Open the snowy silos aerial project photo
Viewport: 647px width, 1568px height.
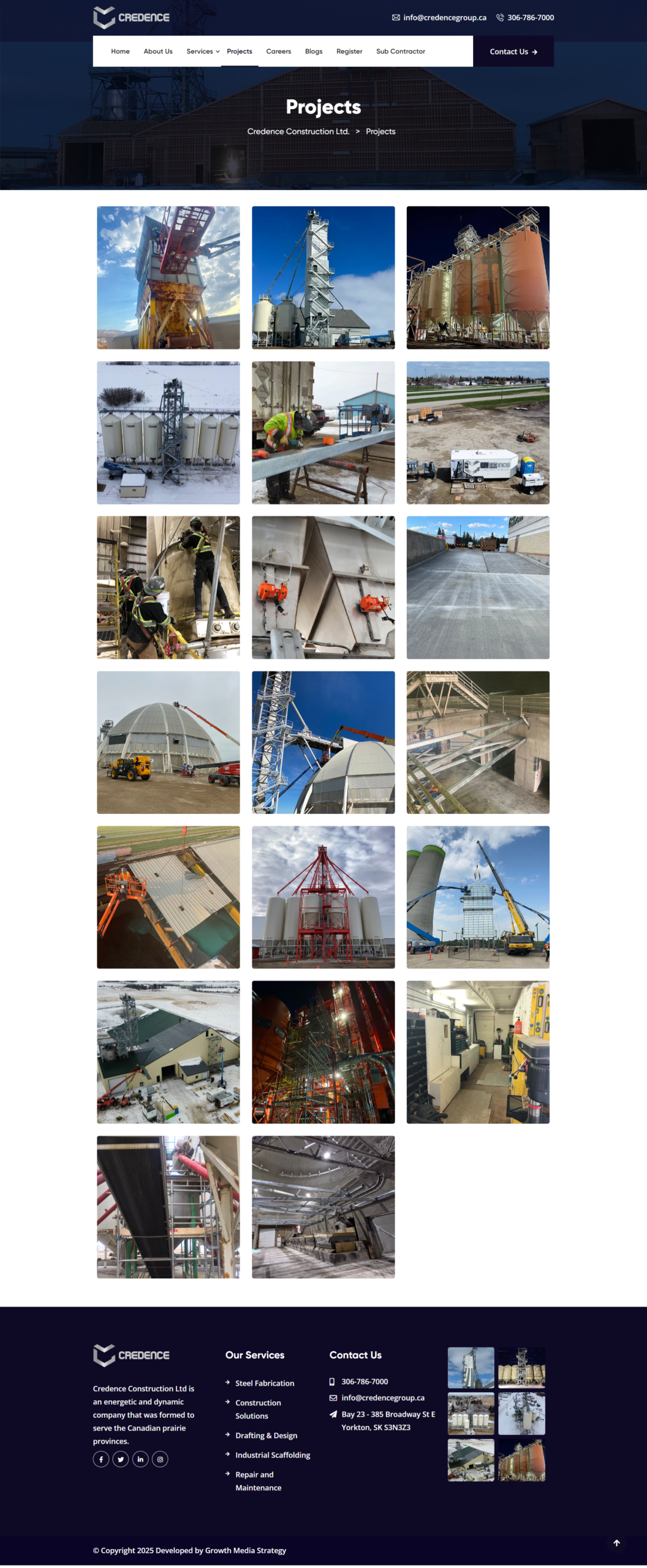(168, 432)
